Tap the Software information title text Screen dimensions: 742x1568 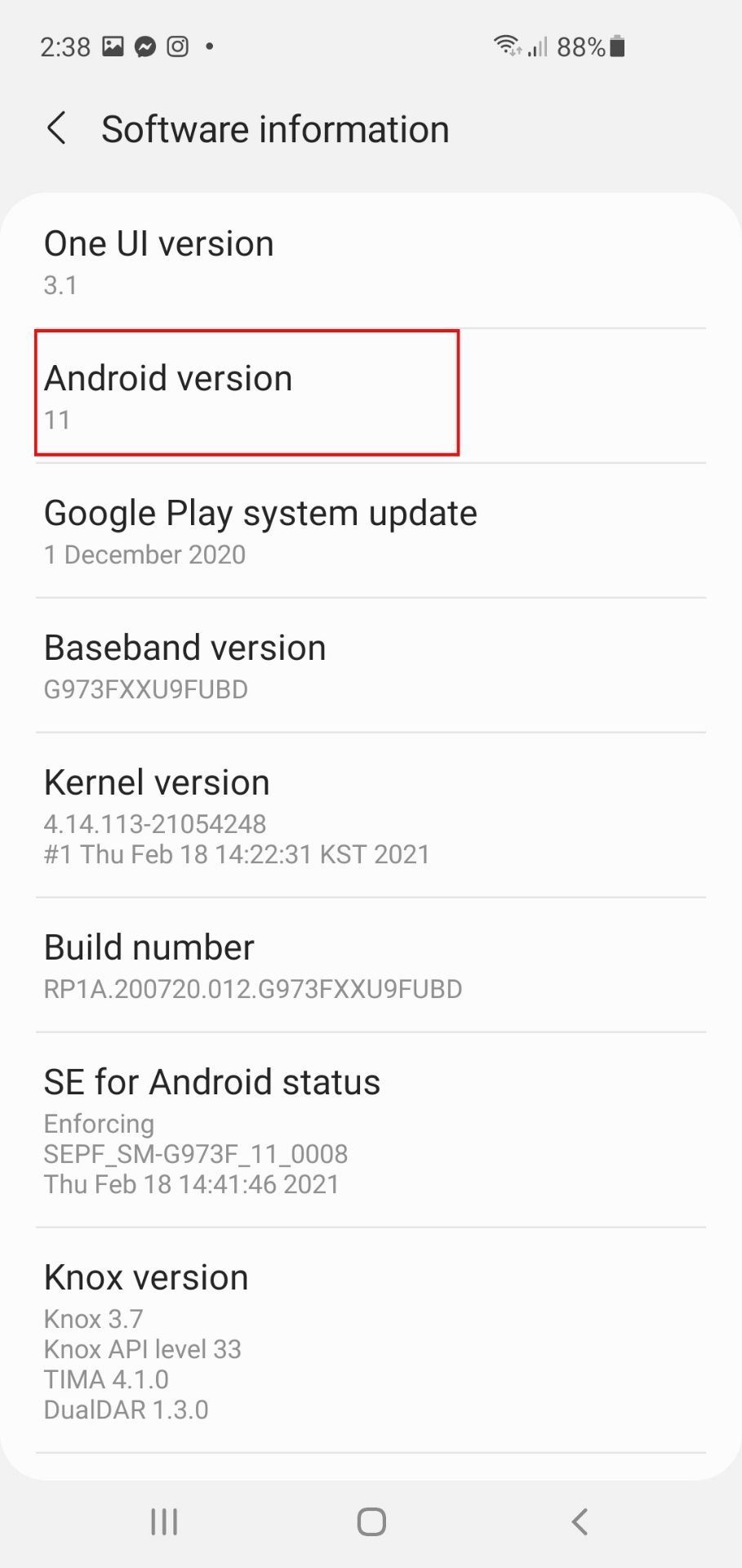point(275,128)
